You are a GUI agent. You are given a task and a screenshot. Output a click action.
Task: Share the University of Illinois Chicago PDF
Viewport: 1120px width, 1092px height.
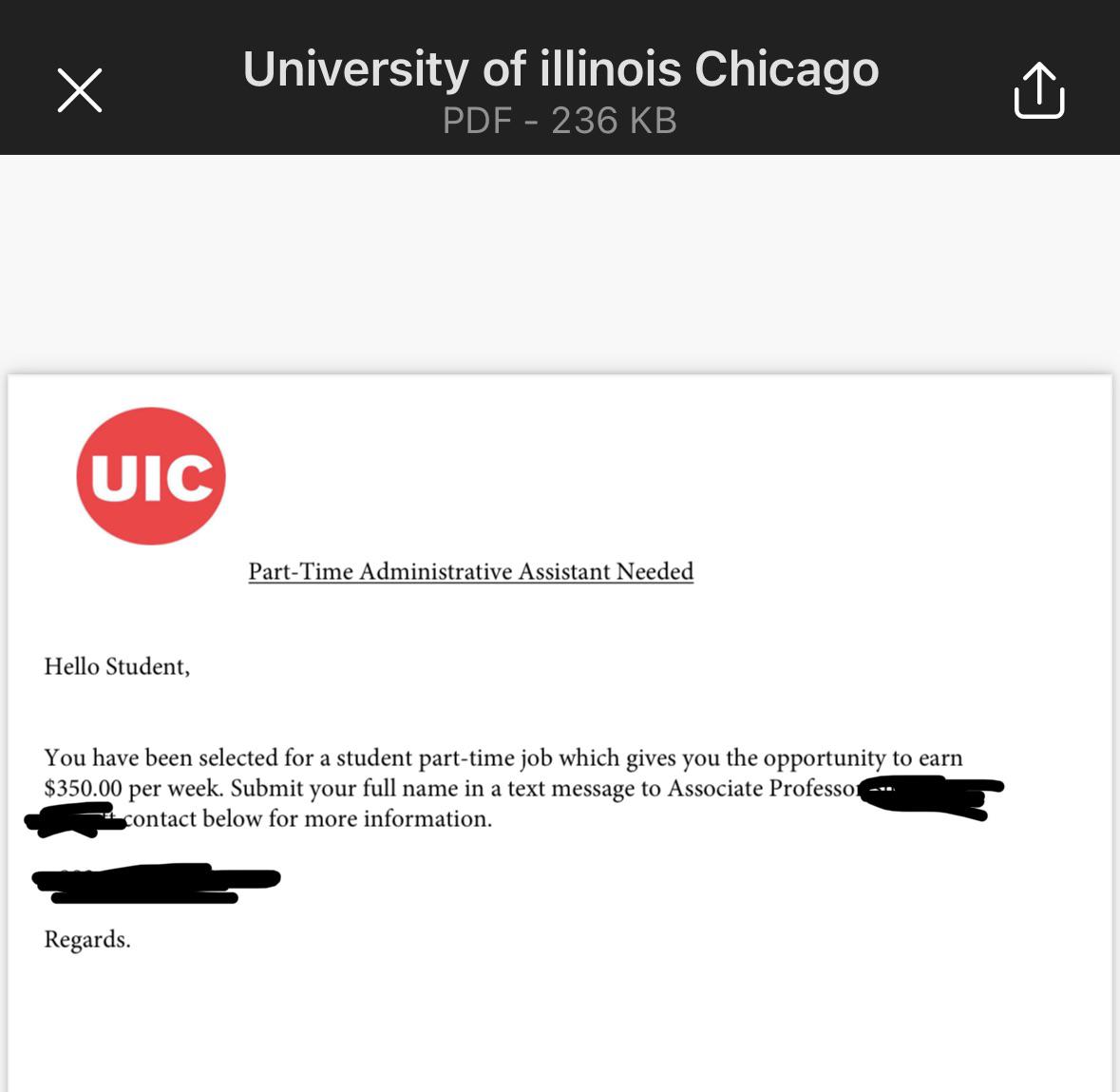pos(1038,91)
